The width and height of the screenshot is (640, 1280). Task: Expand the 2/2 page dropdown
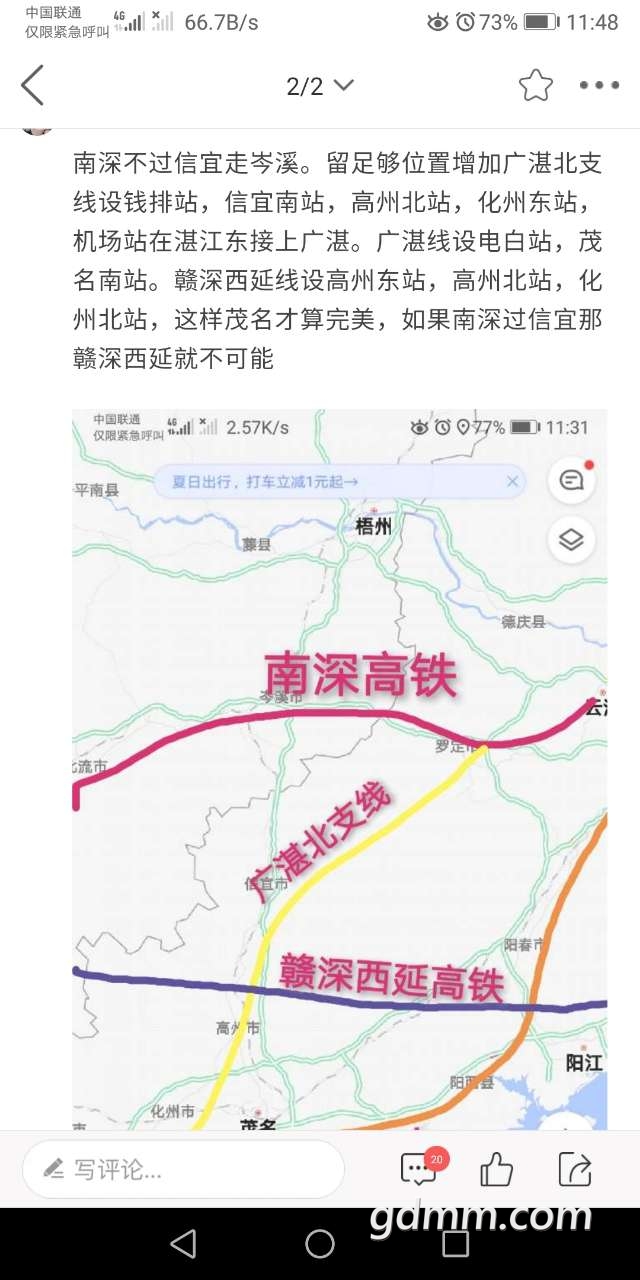[x=320, y=86]
